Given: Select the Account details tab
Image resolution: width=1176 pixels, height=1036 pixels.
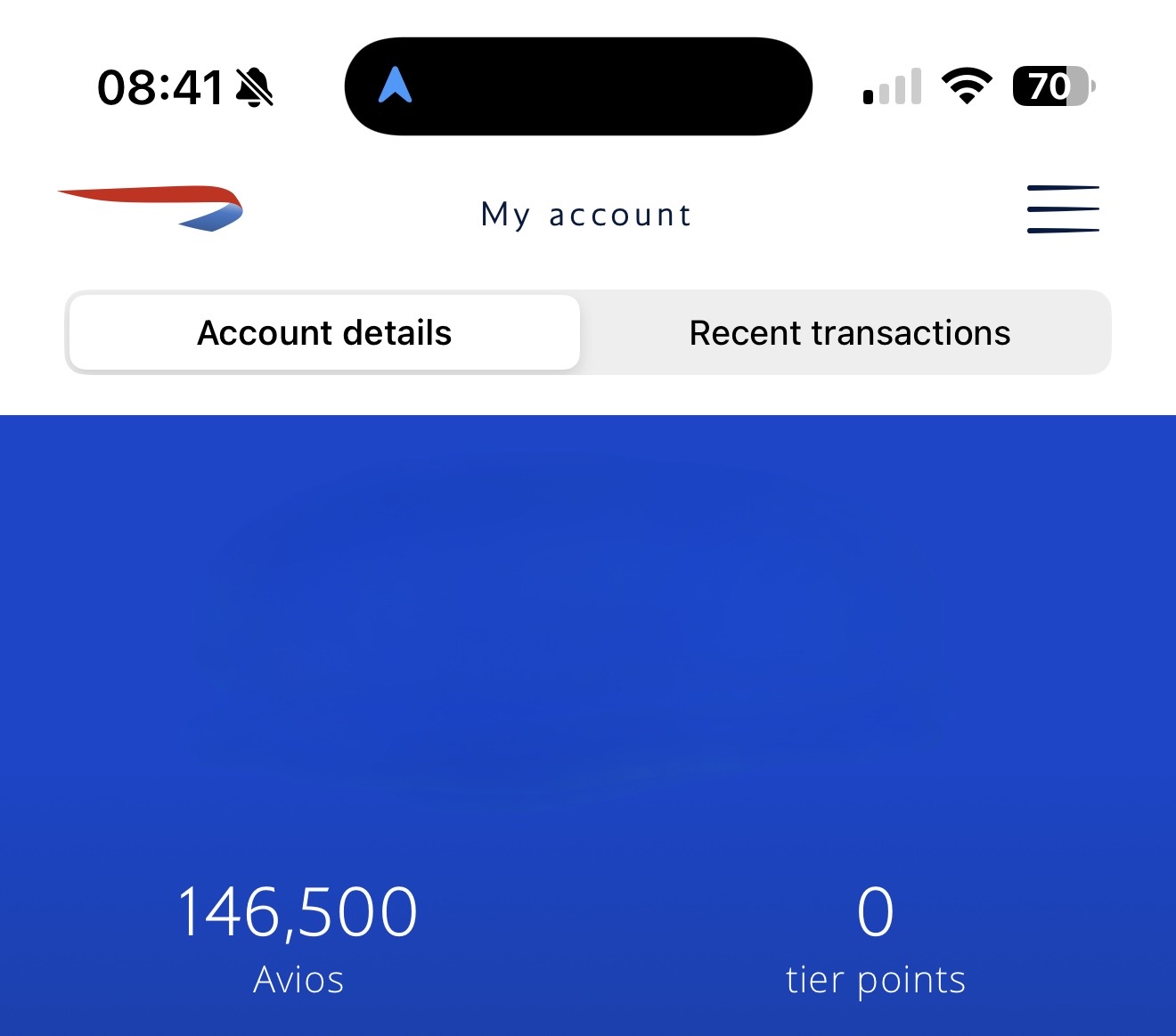Looking at the screenshot, I should [x=324, y=333].
